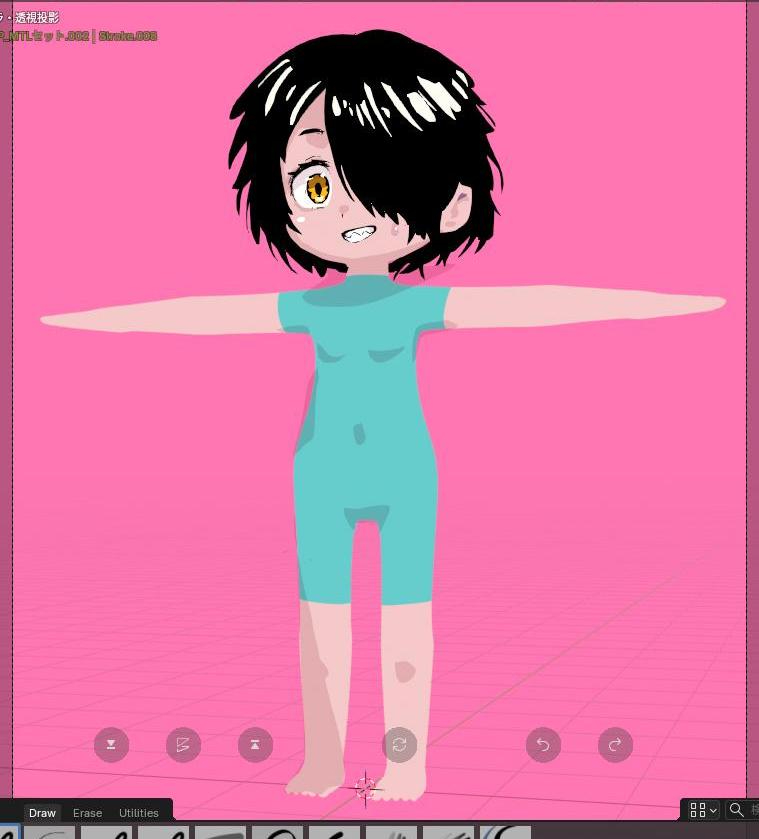Image resolution: width=759 pixels, height=839 pixels.
Task: Tap the circular refresh arrows button
Action: tap(399, 744)
